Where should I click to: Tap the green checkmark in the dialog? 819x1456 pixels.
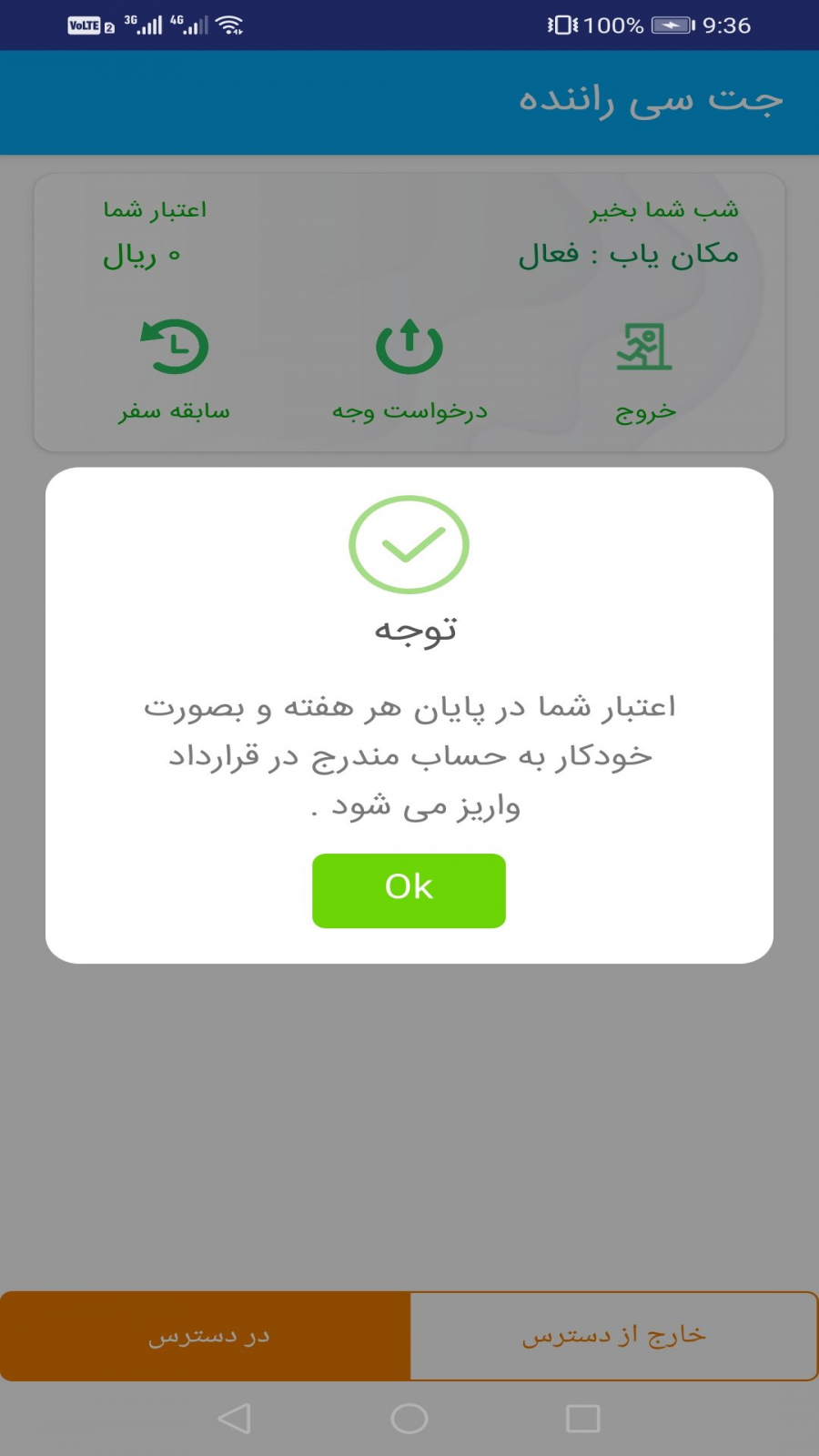click(x=409, y=544)
